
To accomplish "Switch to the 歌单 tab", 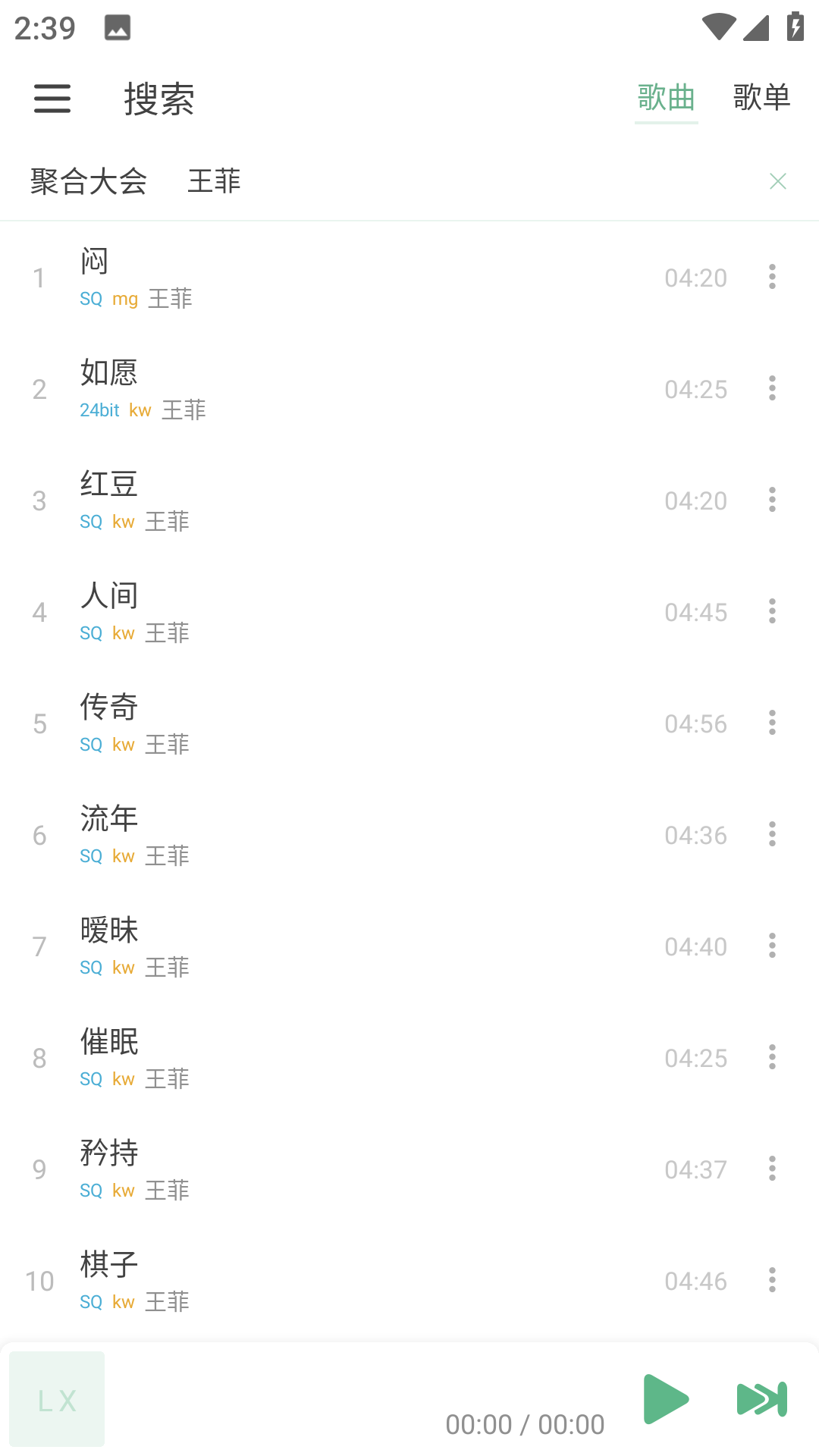I will coord(761,98).
